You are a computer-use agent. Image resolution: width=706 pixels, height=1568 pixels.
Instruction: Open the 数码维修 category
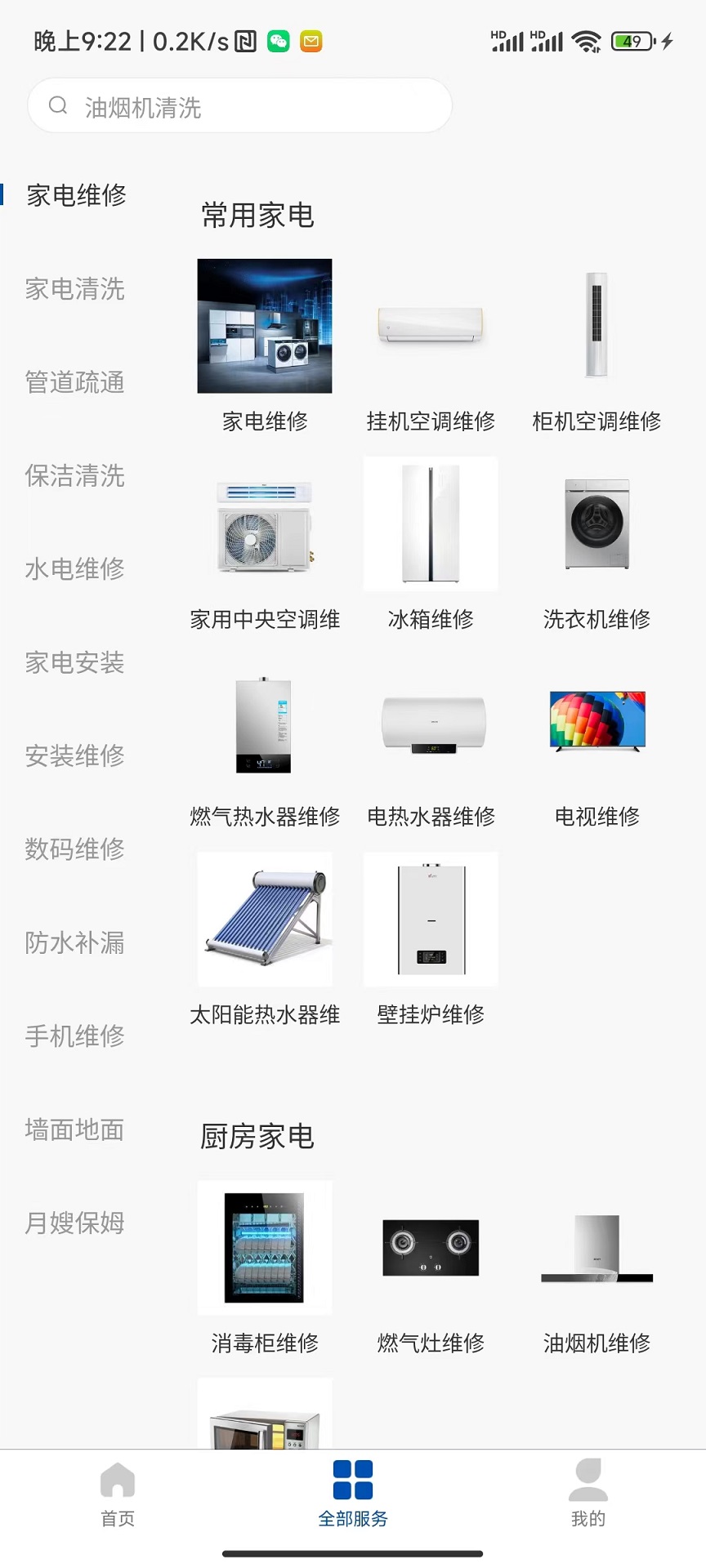[75, 849]
